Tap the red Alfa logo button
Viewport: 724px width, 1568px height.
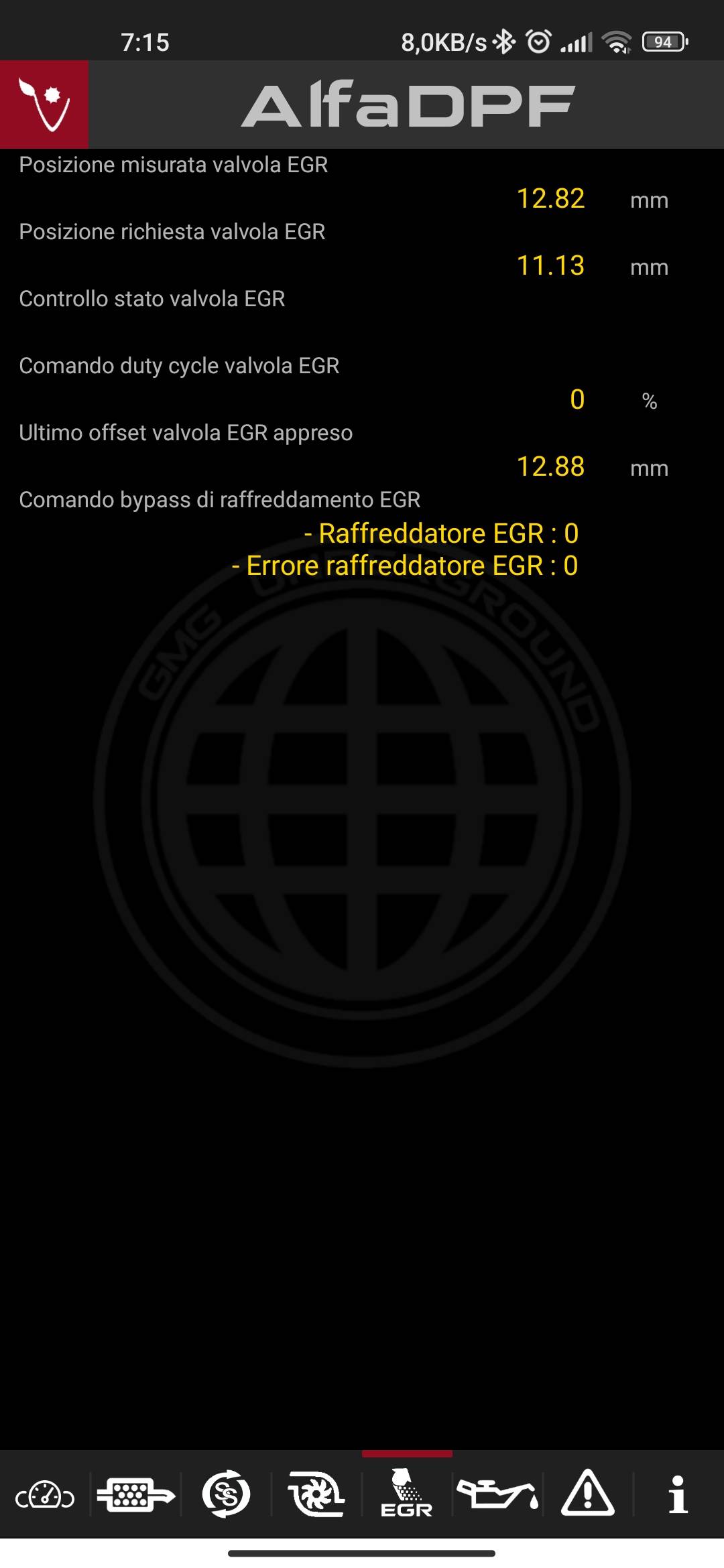click(44, 105)
